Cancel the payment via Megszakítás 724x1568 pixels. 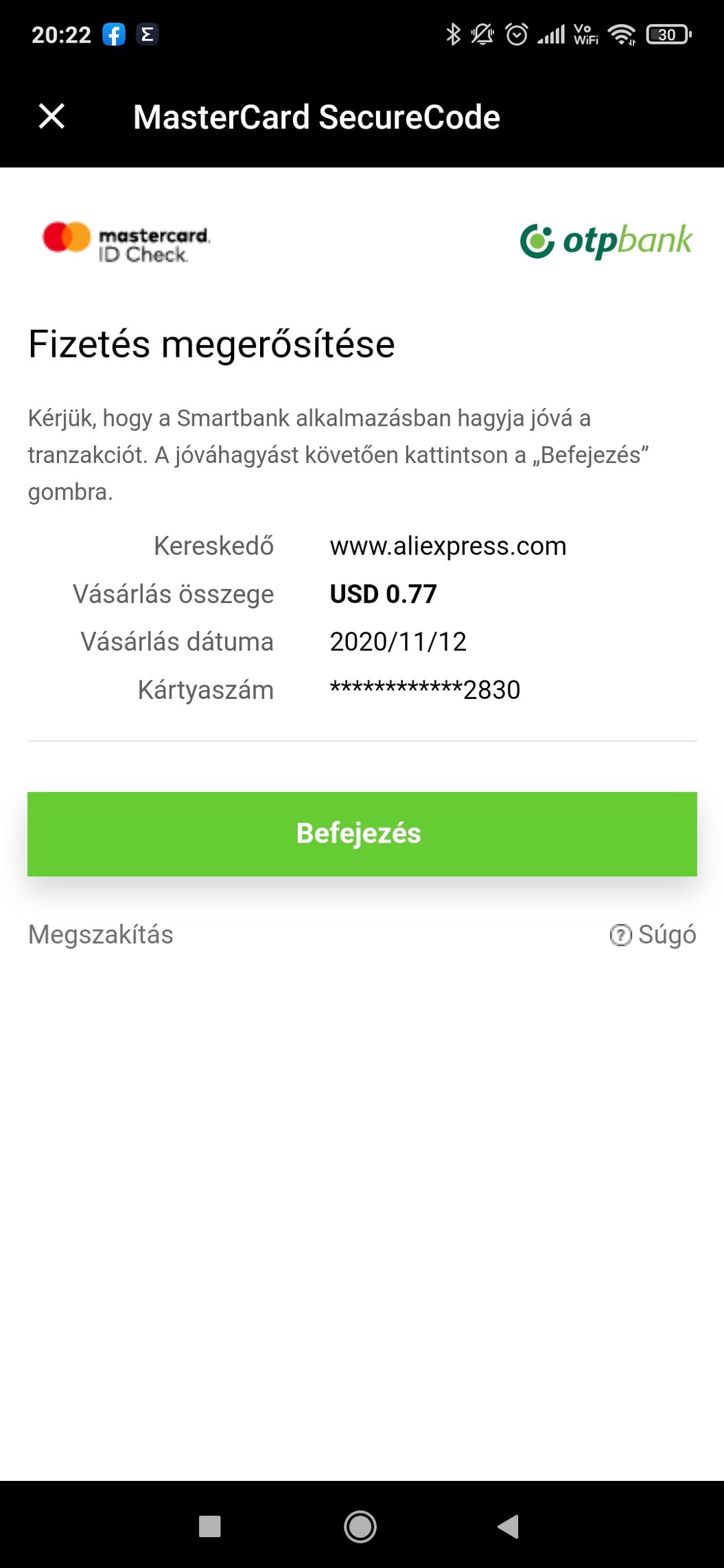(x=101, y=934)
